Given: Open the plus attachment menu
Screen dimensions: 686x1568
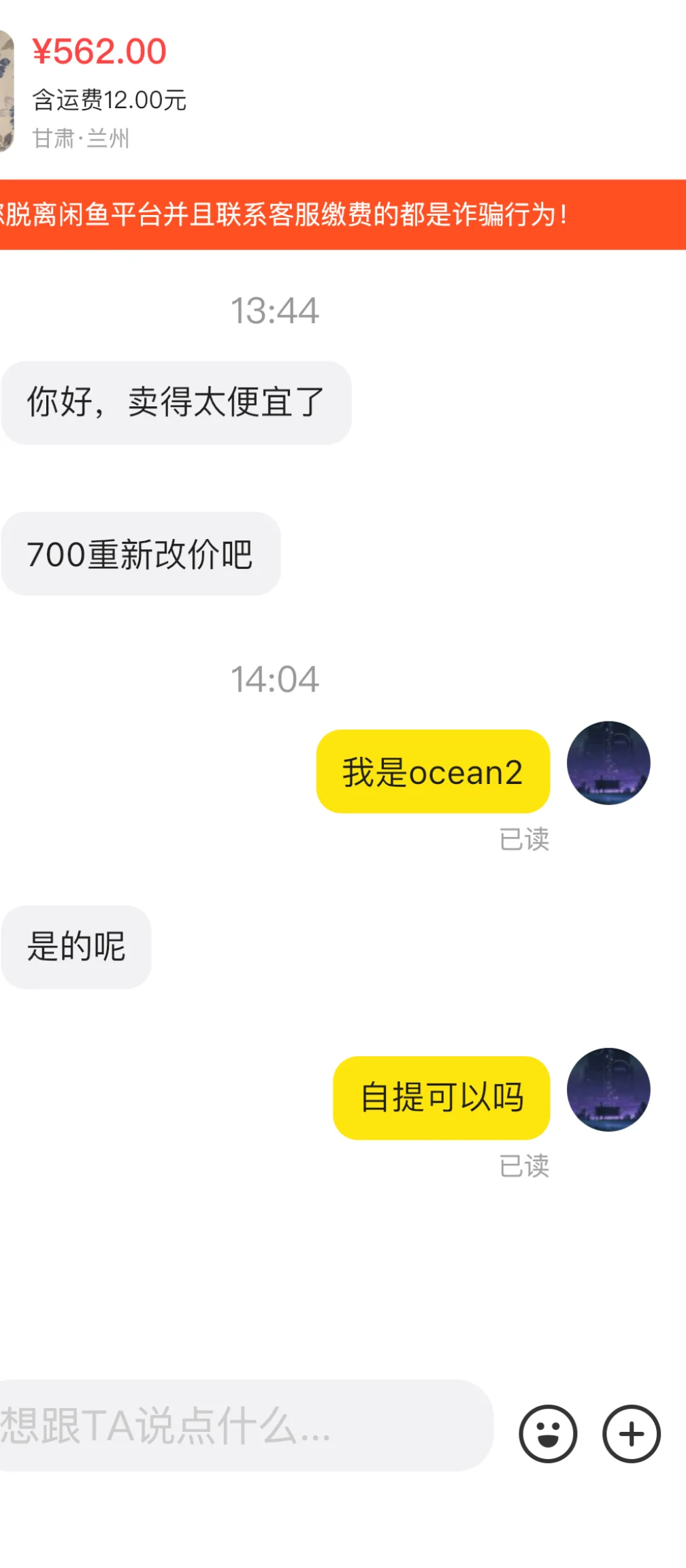Looking at the screenshot, I should (631, 1433).
